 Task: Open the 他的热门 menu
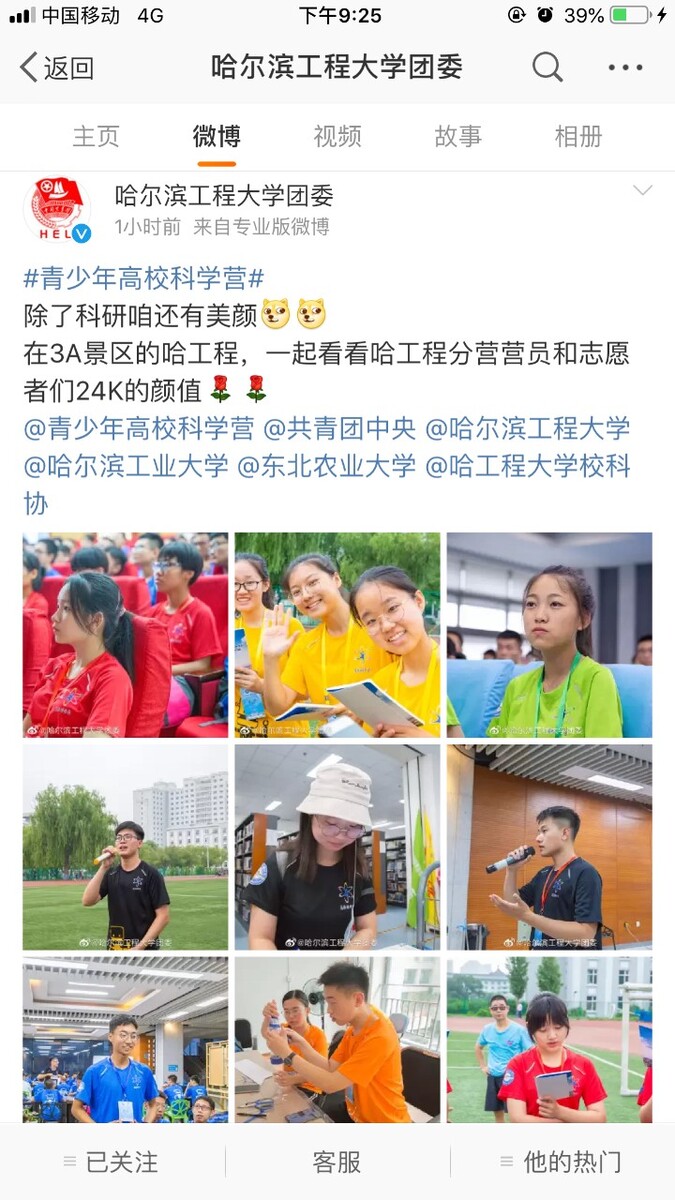[562, 1162]
